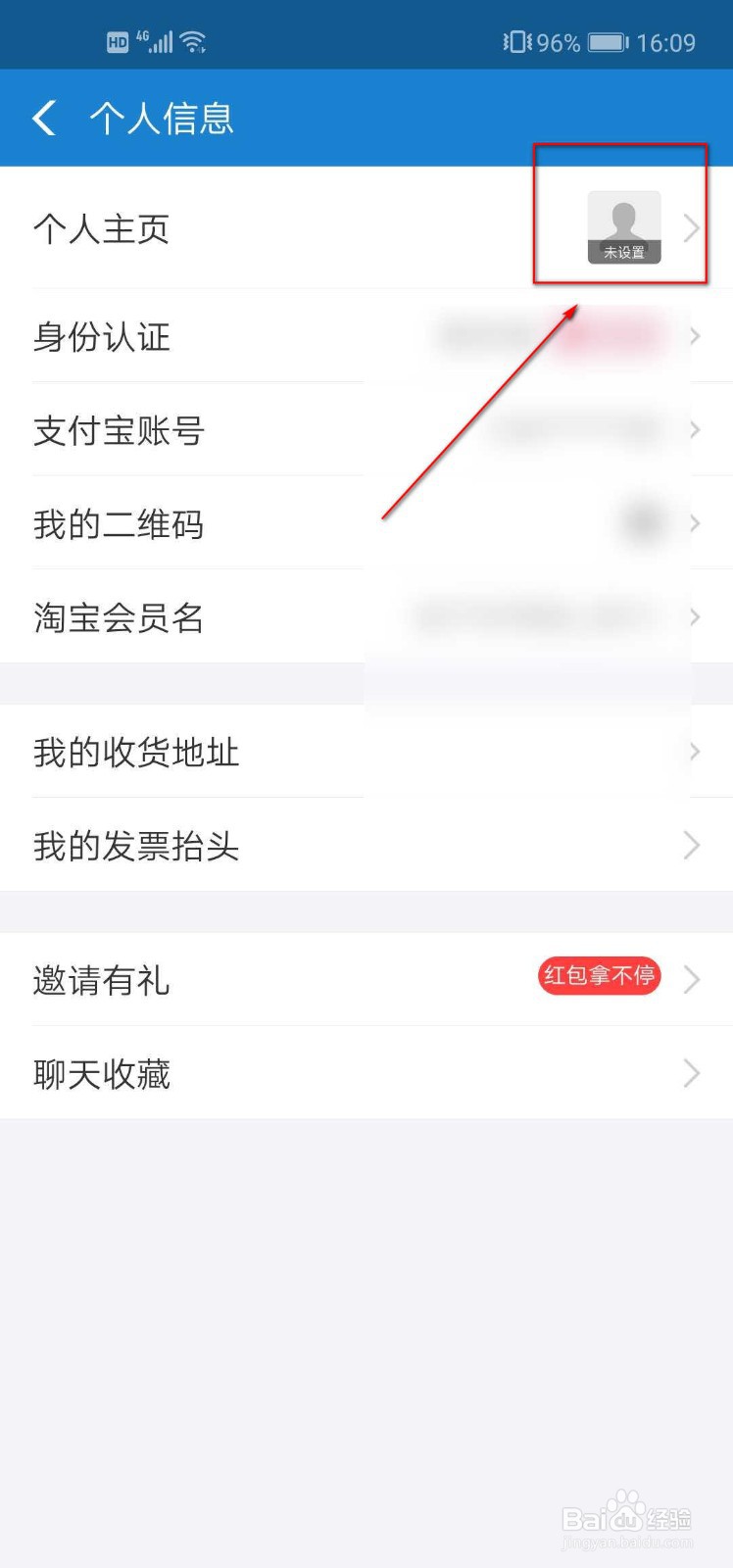
Task: Open the 淘宝会员名 entry
Action: (x=117, y=617)
